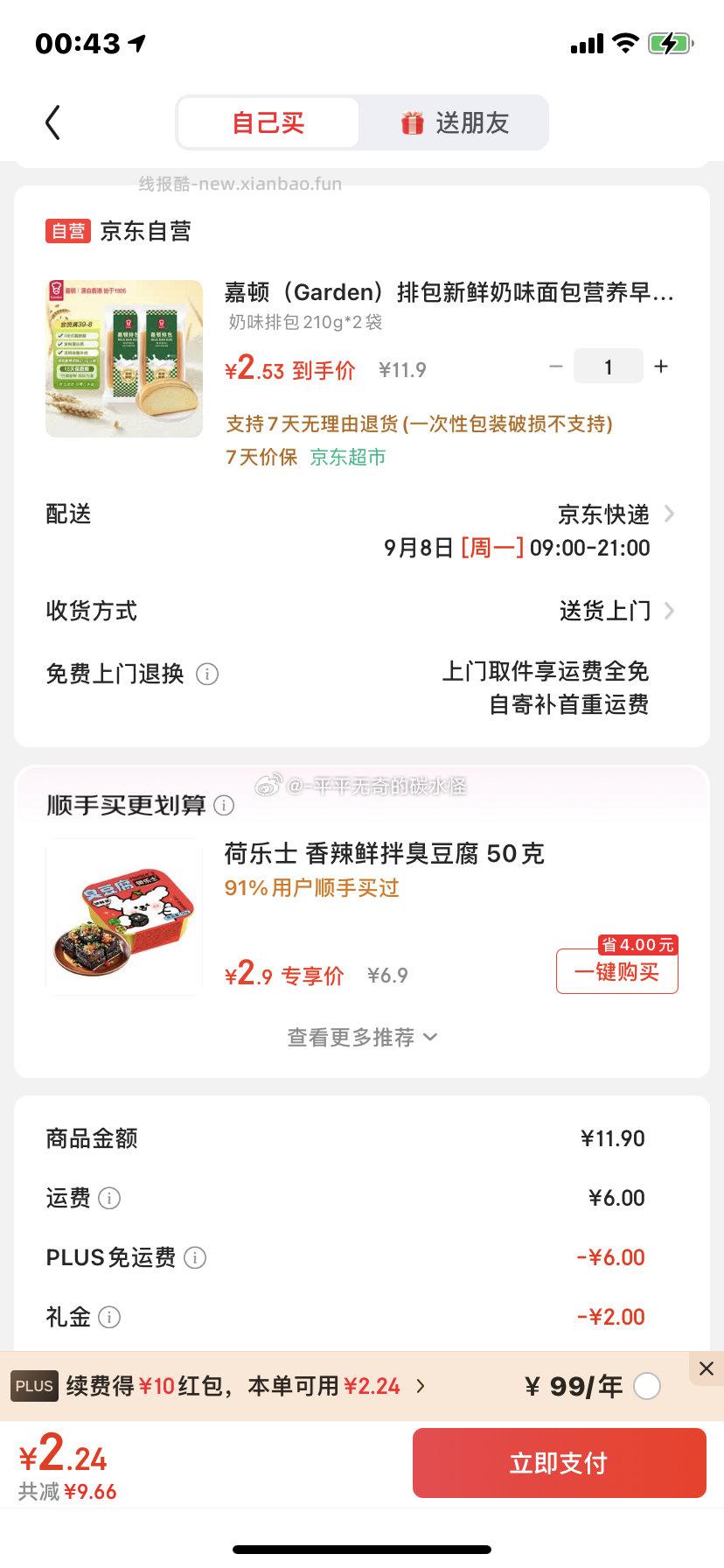Open info tooltip for 免费上门退换
Screen dimensions: 724x1568
coord(206,674)
